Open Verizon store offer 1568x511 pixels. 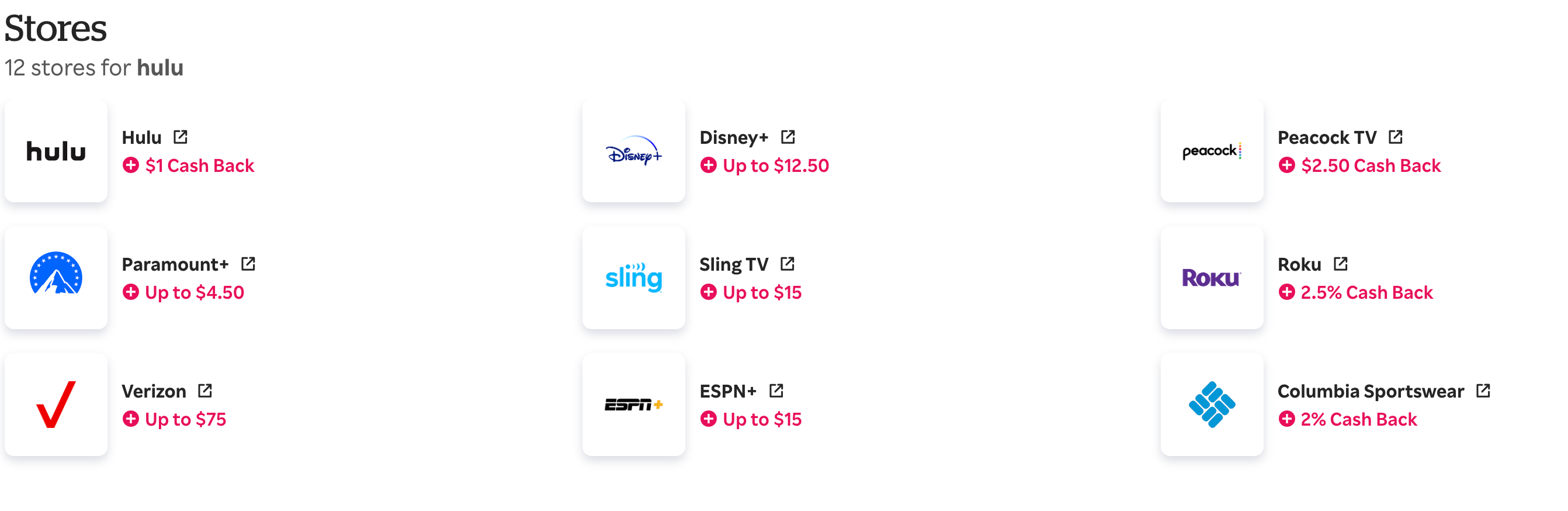pos(56,405)
